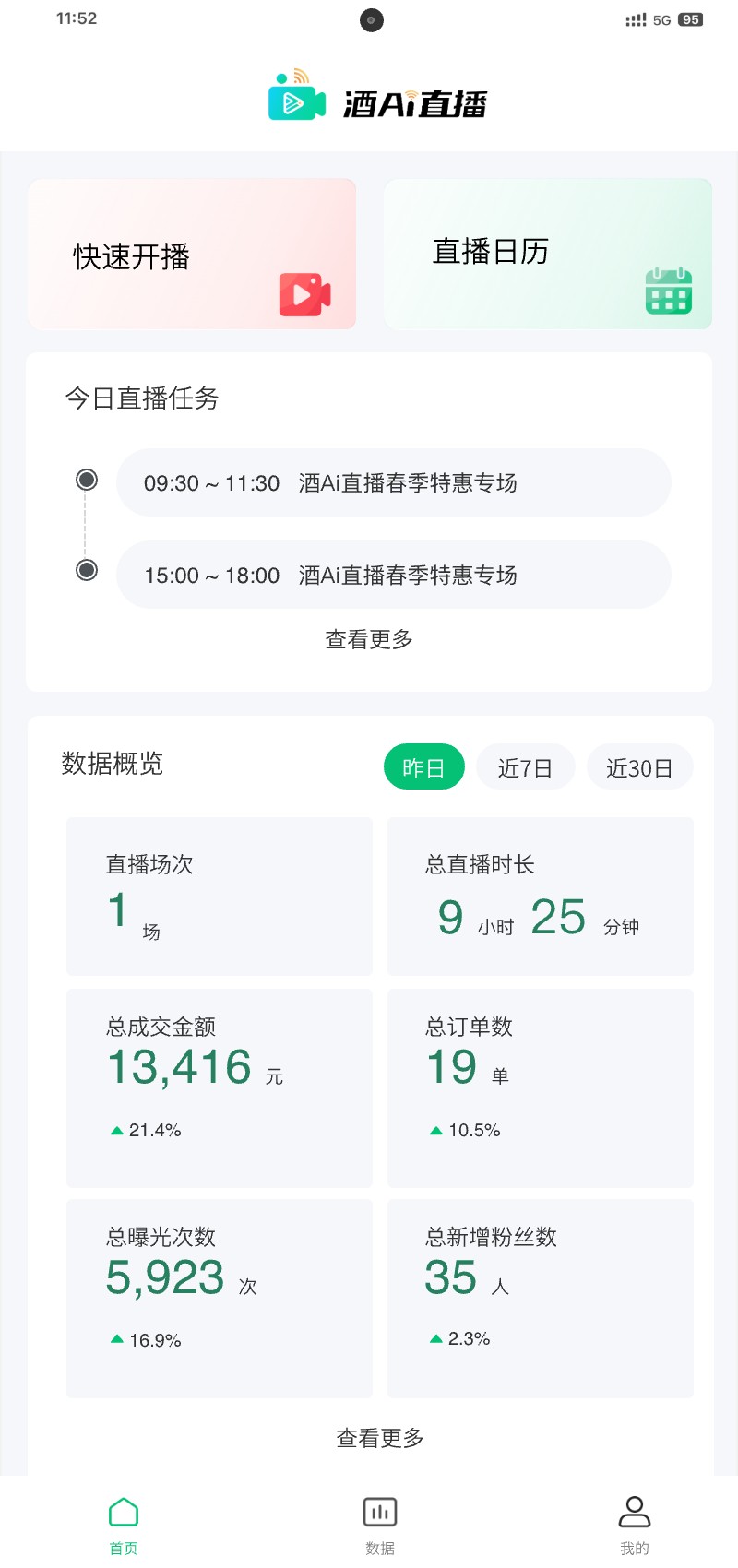This screenshot has width=738, height=1568.
Task: Select the 昨日 data filter
Action: (423, 766)
